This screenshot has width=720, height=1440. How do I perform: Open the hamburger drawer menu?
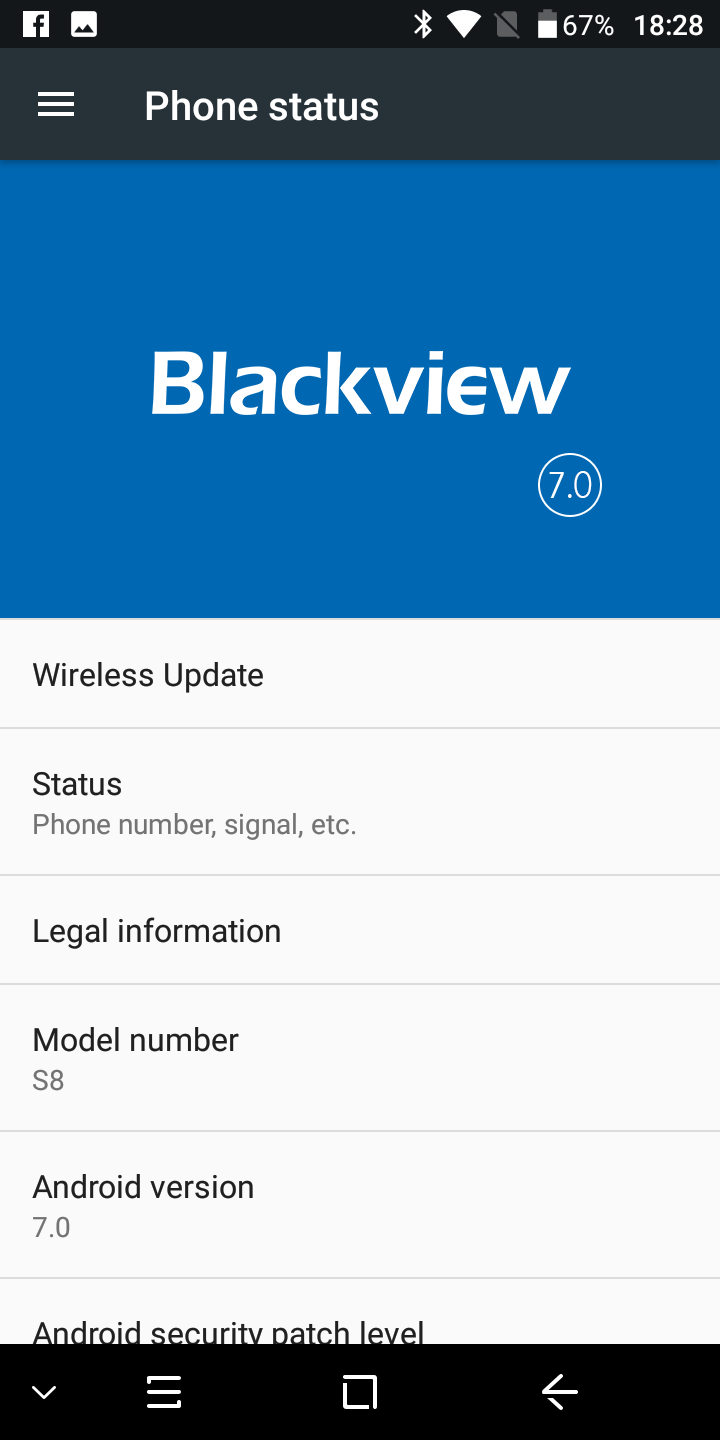coord(56,105)
